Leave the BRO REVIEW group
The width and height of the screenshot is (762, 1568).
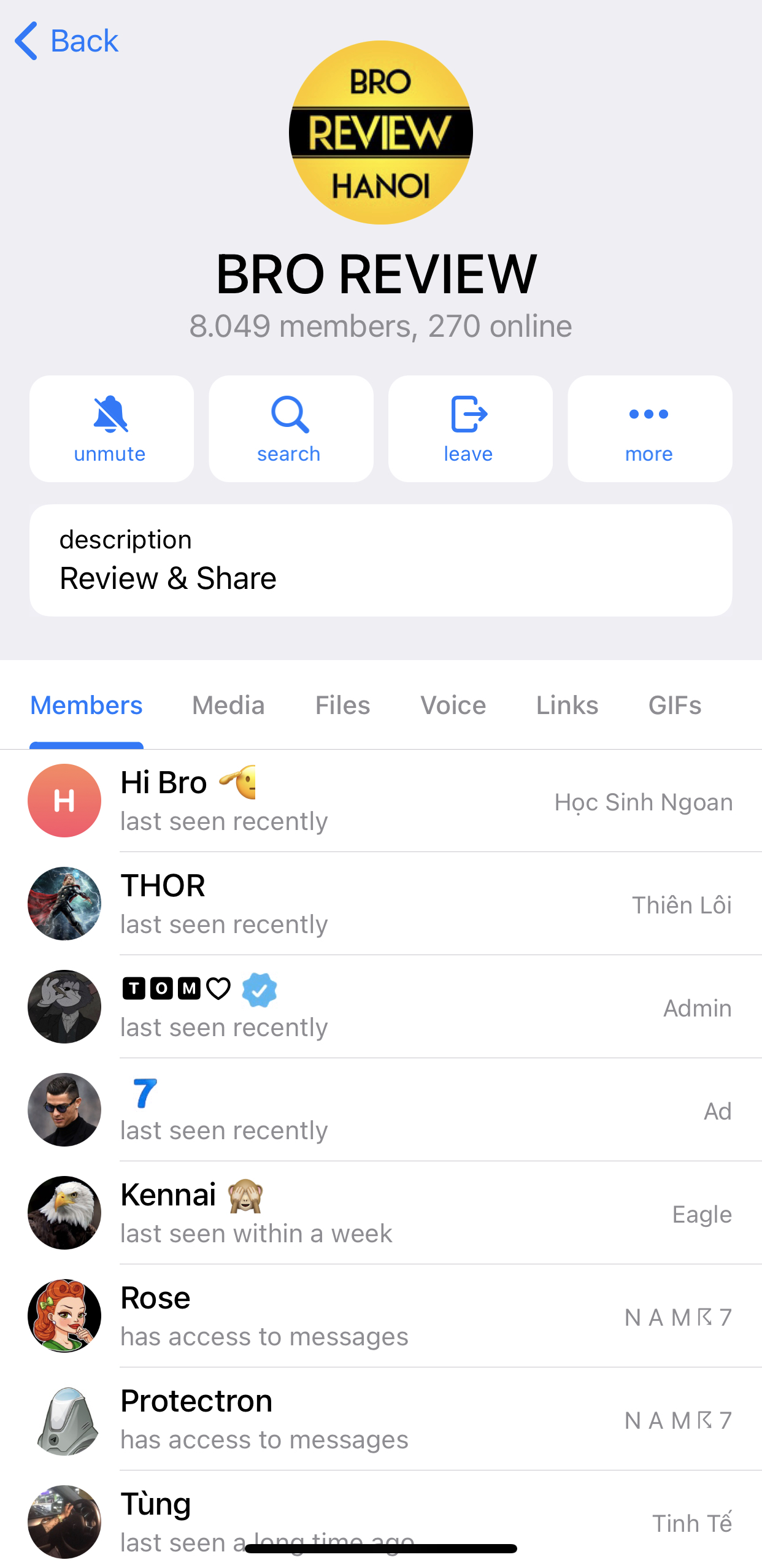tap(470, 429)
